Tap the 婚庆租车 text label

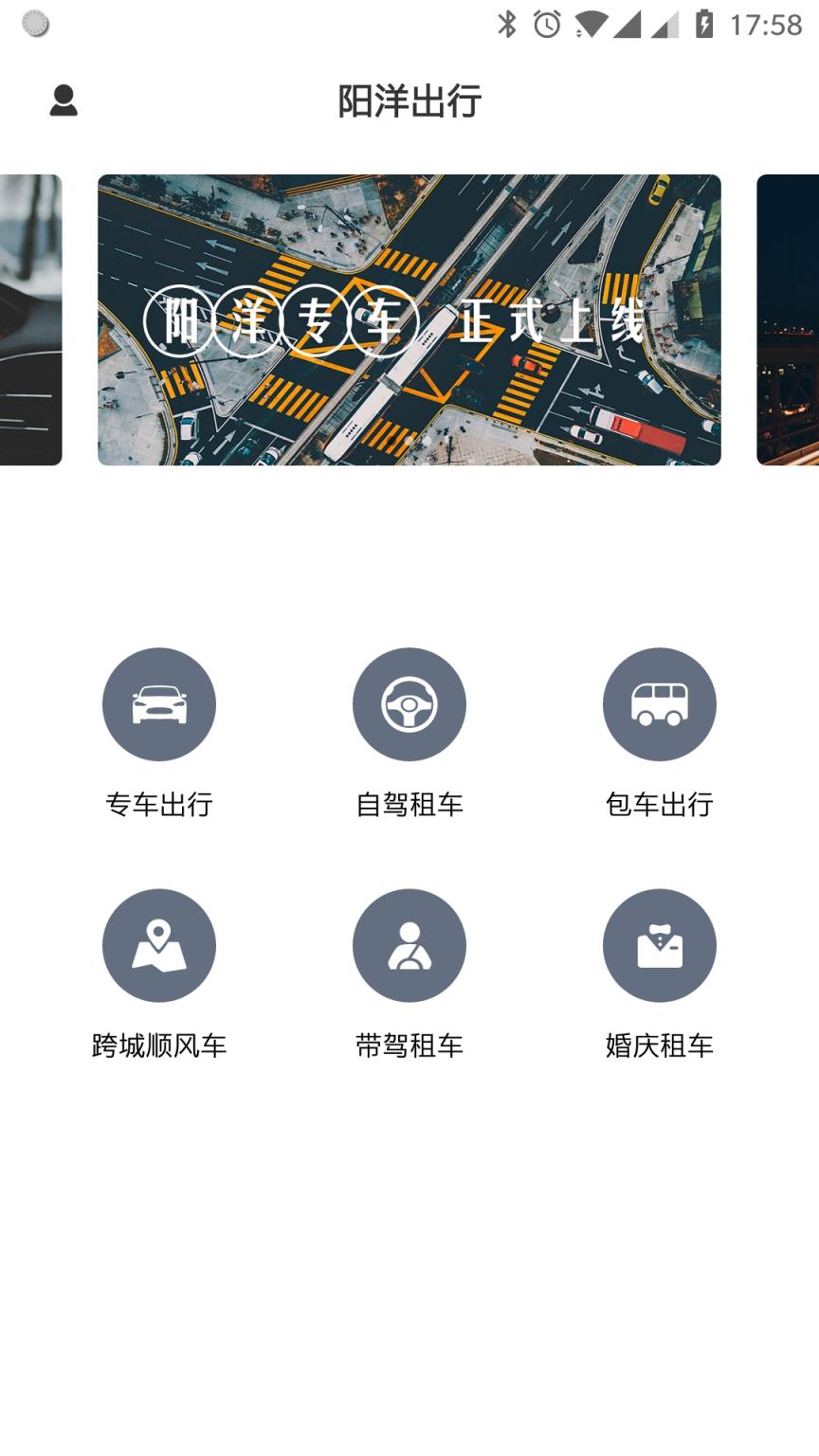660,1046
